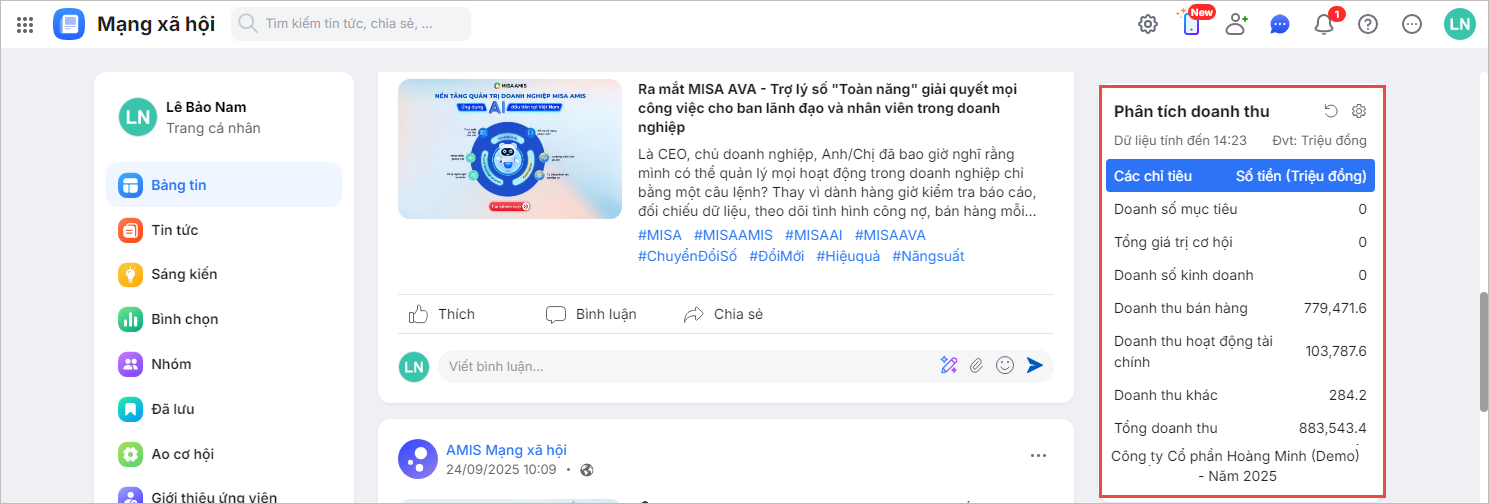
Task: Open Bình chọn in the sidebar
Action: tap(184, 319)
